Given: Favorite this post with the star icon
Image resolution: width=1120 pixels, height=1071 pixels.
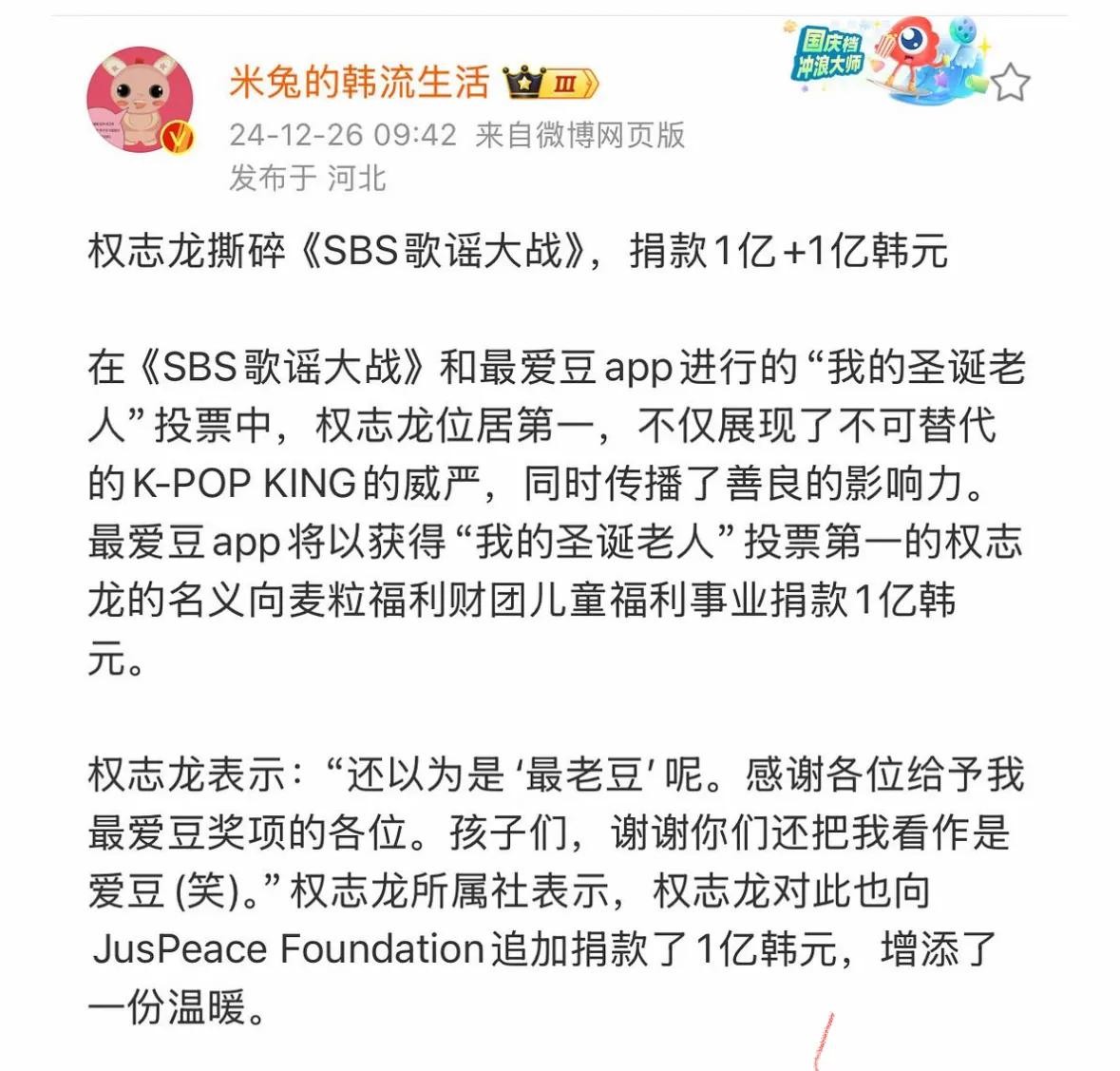Looking at the screenshot, I should point(1010,84).
